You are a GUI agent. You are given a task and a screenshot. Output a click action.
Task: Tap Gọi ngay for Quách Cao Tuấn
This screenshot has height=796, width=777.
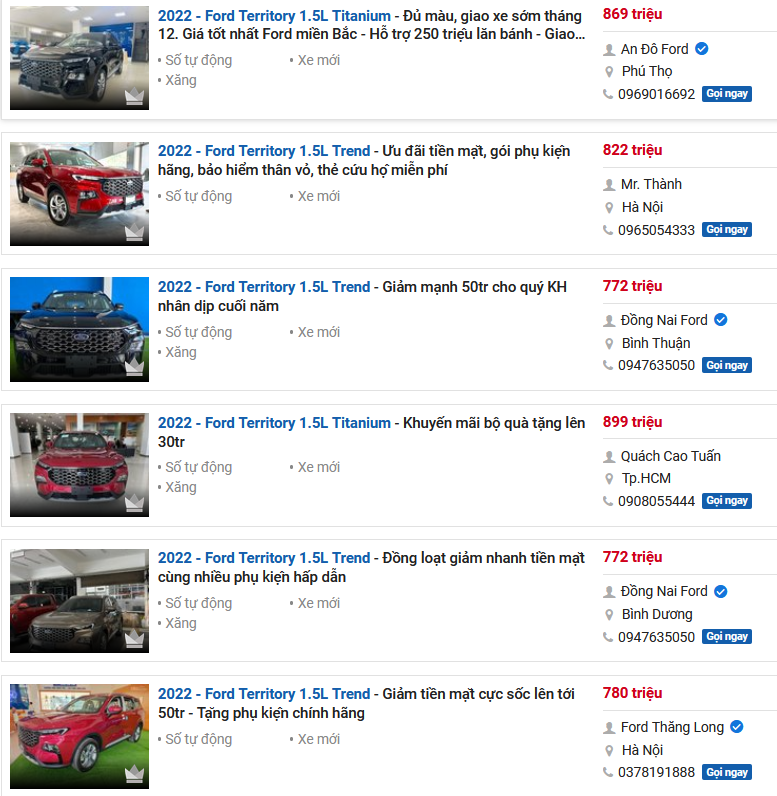point(726,501)
